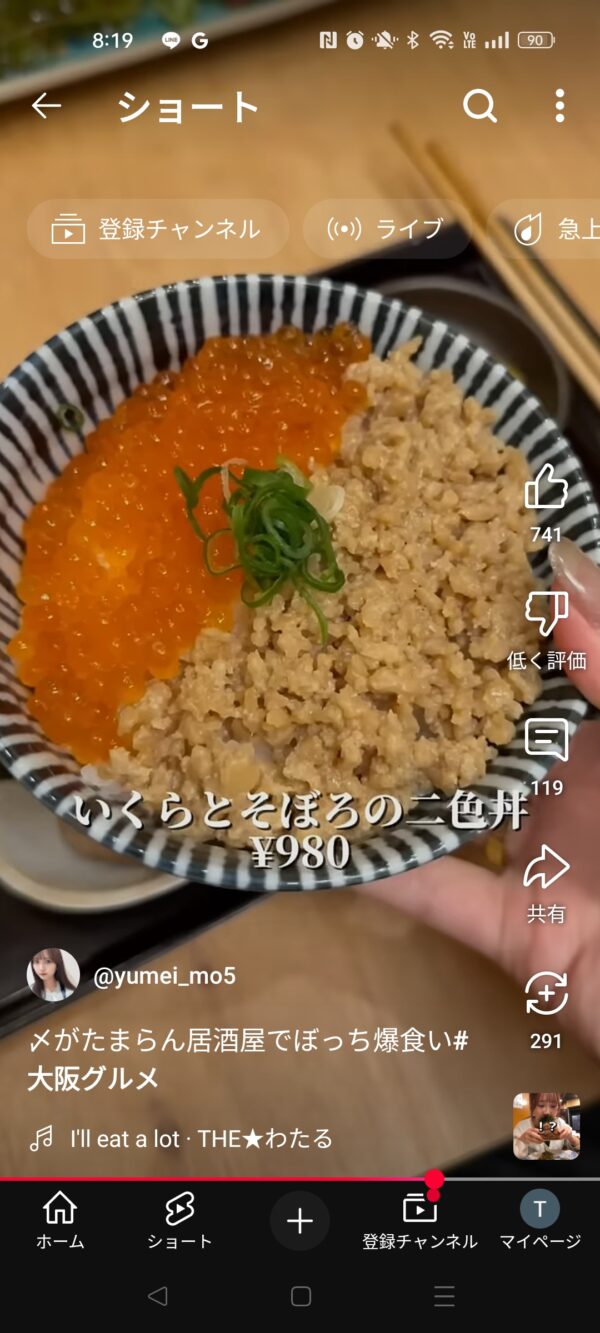
Task: Open the sound I'll eat a lot
Action: point(200,1138)
